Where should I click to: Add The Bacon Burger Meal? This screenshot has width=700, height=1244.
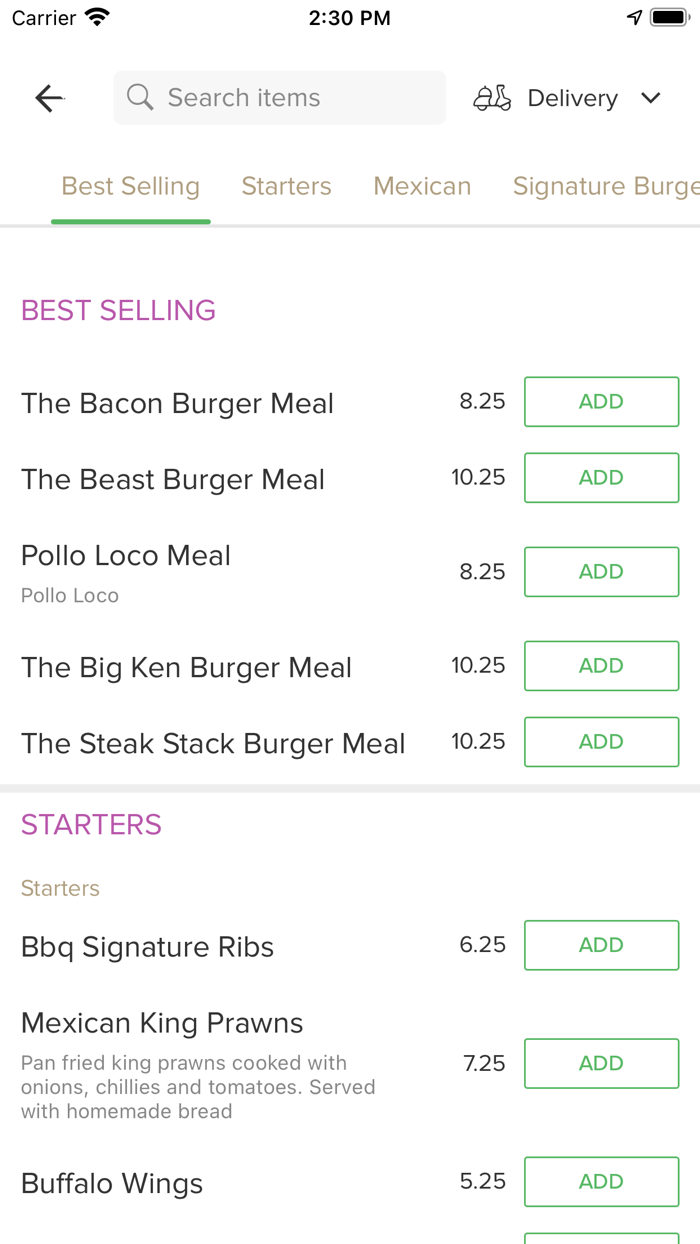click(x=601, y=402)
